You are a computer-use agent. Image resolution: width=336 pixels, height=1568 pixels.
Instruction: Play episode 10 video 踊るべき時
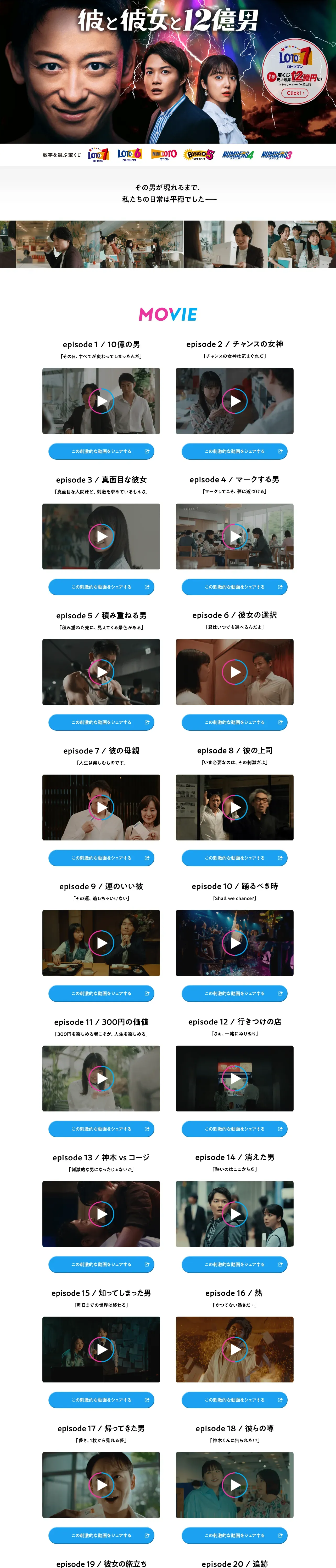pyautogui.click(x=235, y=943)
